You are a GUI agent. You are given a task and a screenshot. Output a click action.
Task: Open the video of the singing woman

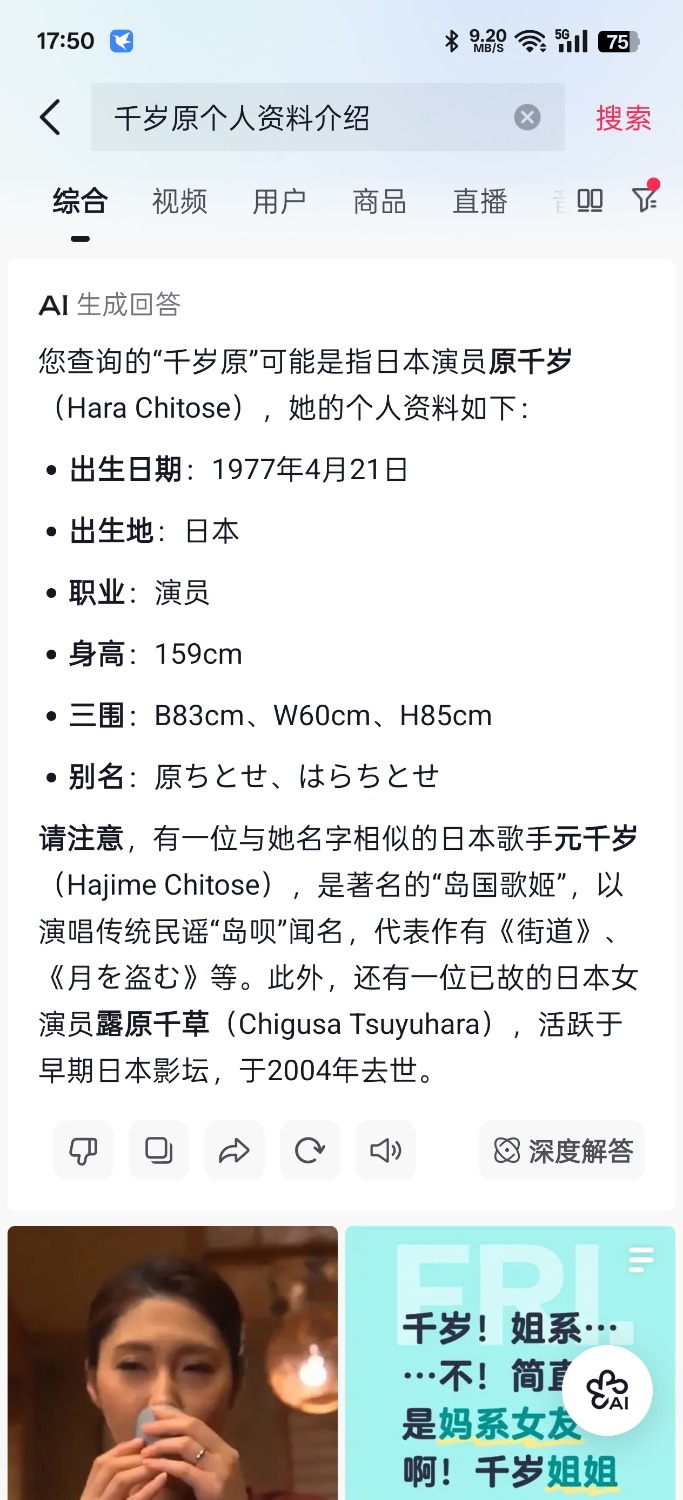pos(173,1362)
